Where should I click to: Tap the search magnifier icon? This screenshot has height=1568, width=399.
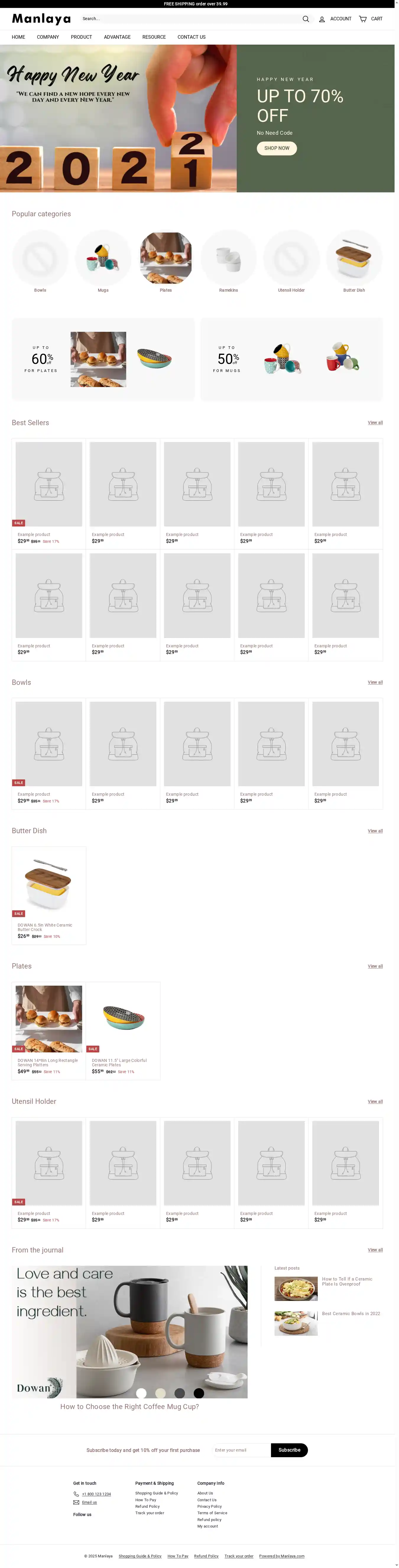(306, 19)
